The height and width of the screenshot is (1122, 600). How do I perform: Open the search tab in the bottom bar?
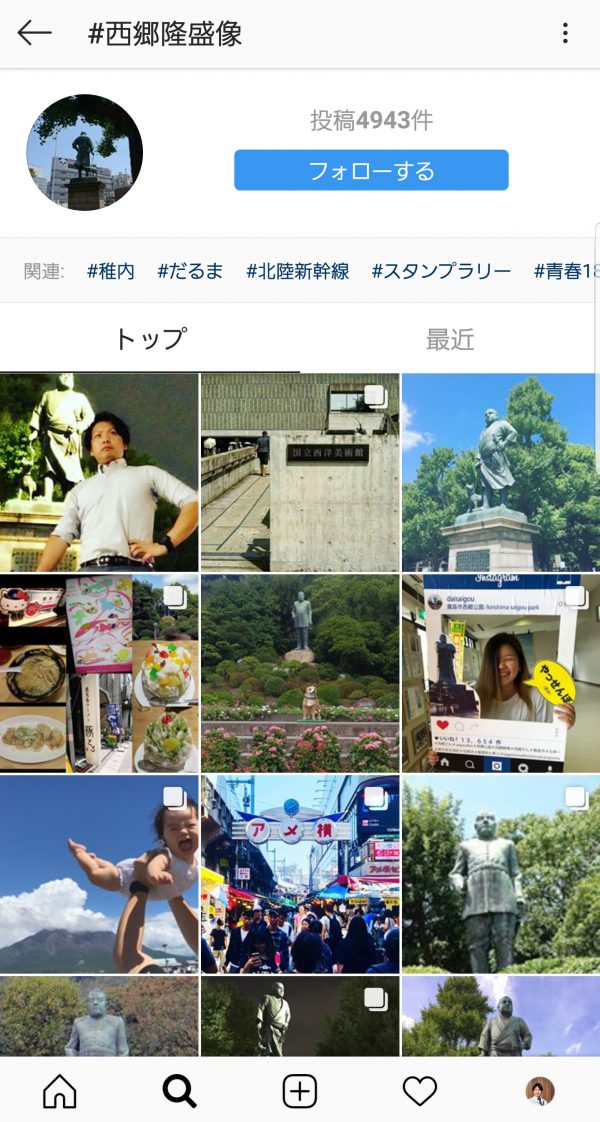pos(179,1091)
